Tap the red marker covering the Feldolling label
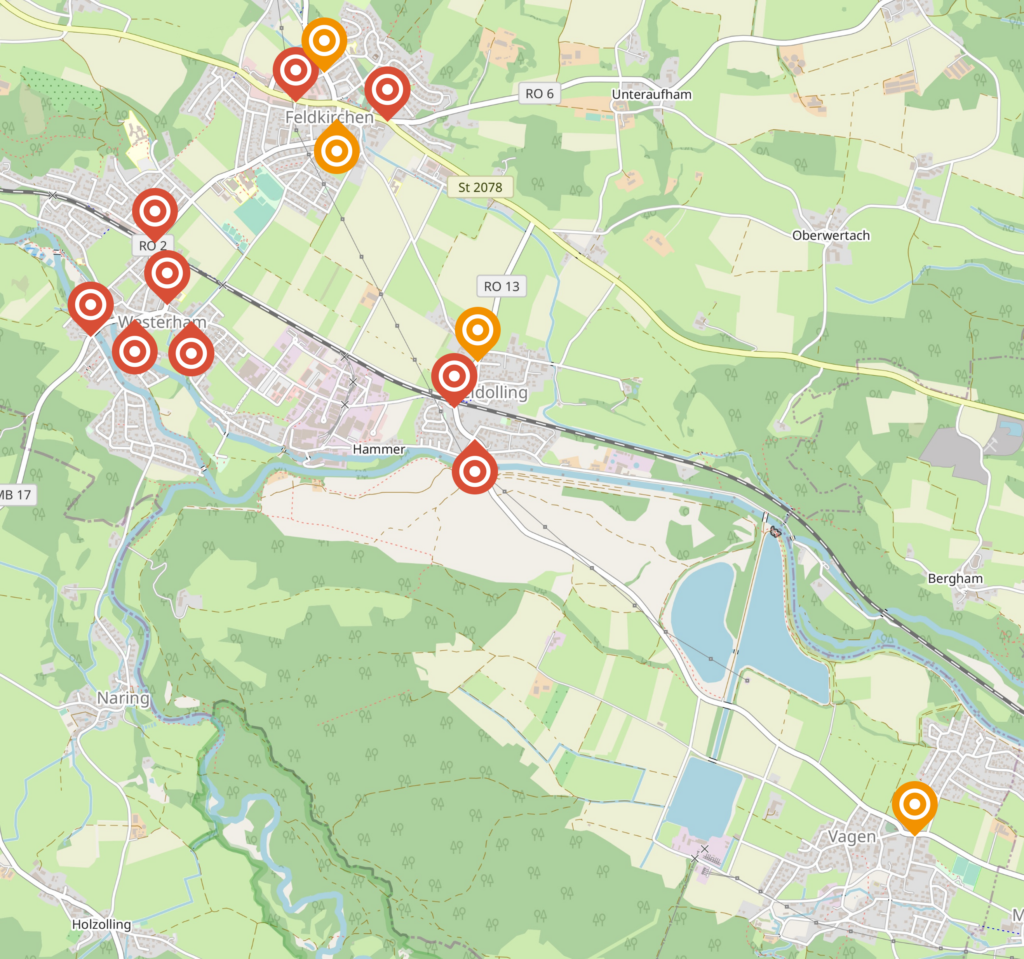This screenshot has height=959, width=1024. tap(454, 376)
